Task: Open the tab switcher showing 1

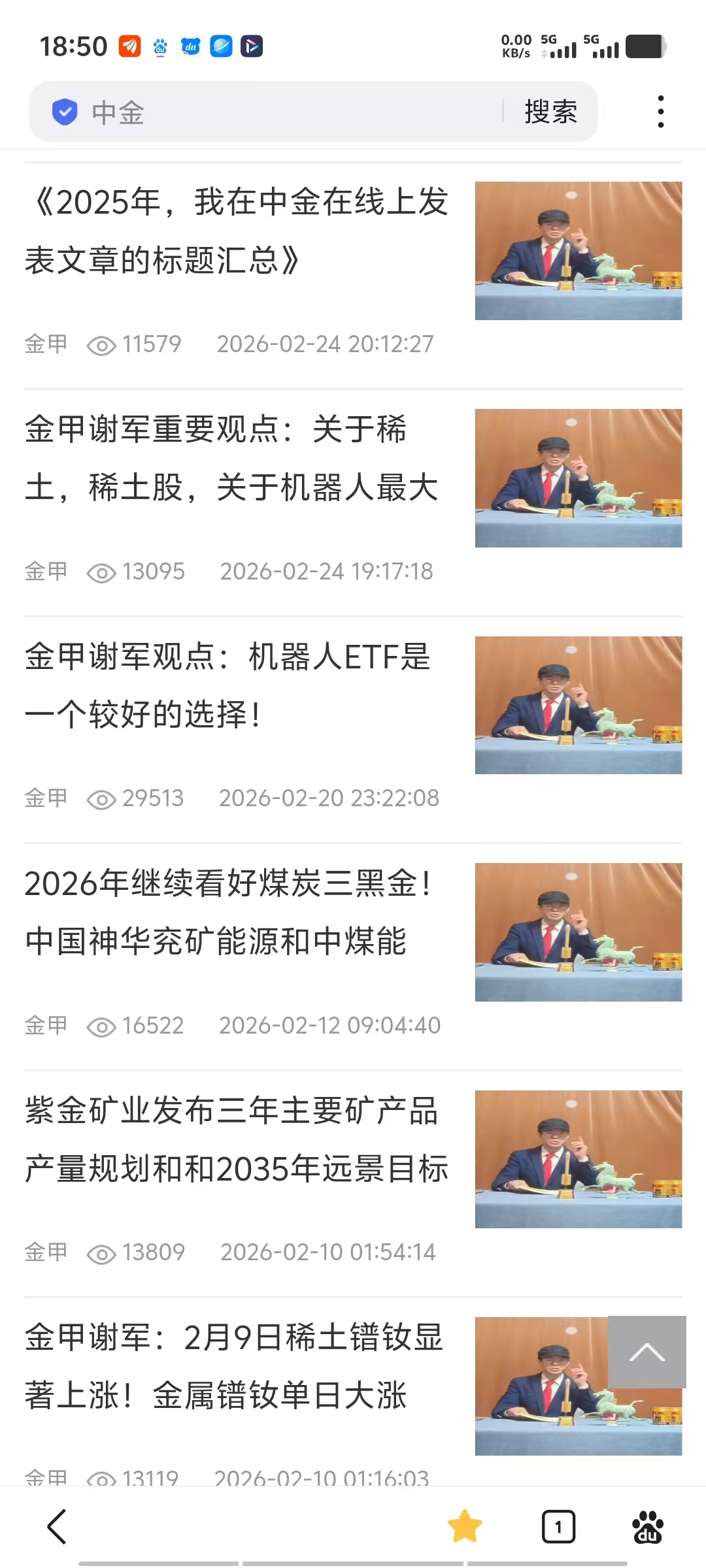Action: (558, 1527)
